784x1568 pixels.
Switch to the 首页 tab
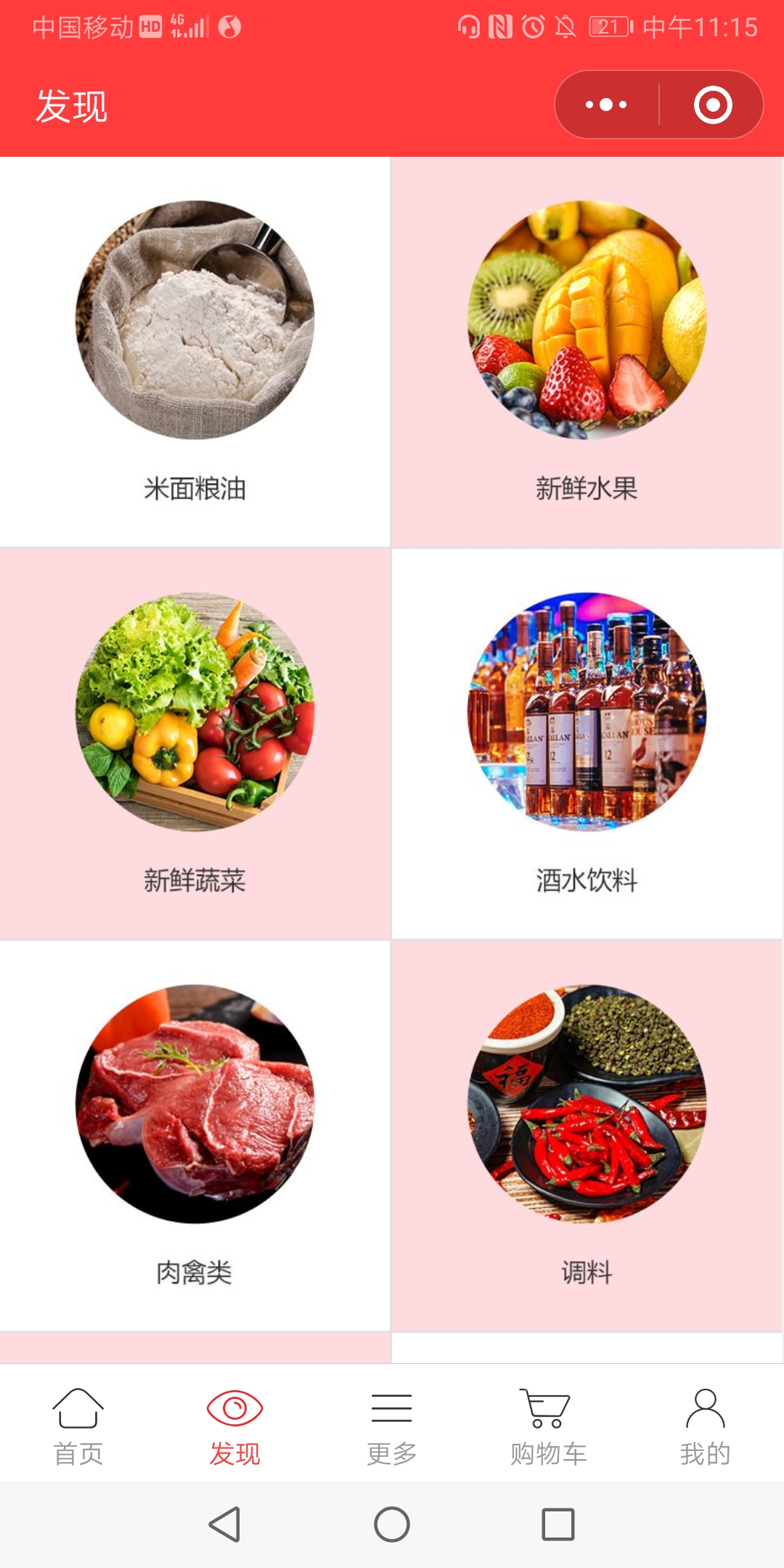pos(78,1426)
